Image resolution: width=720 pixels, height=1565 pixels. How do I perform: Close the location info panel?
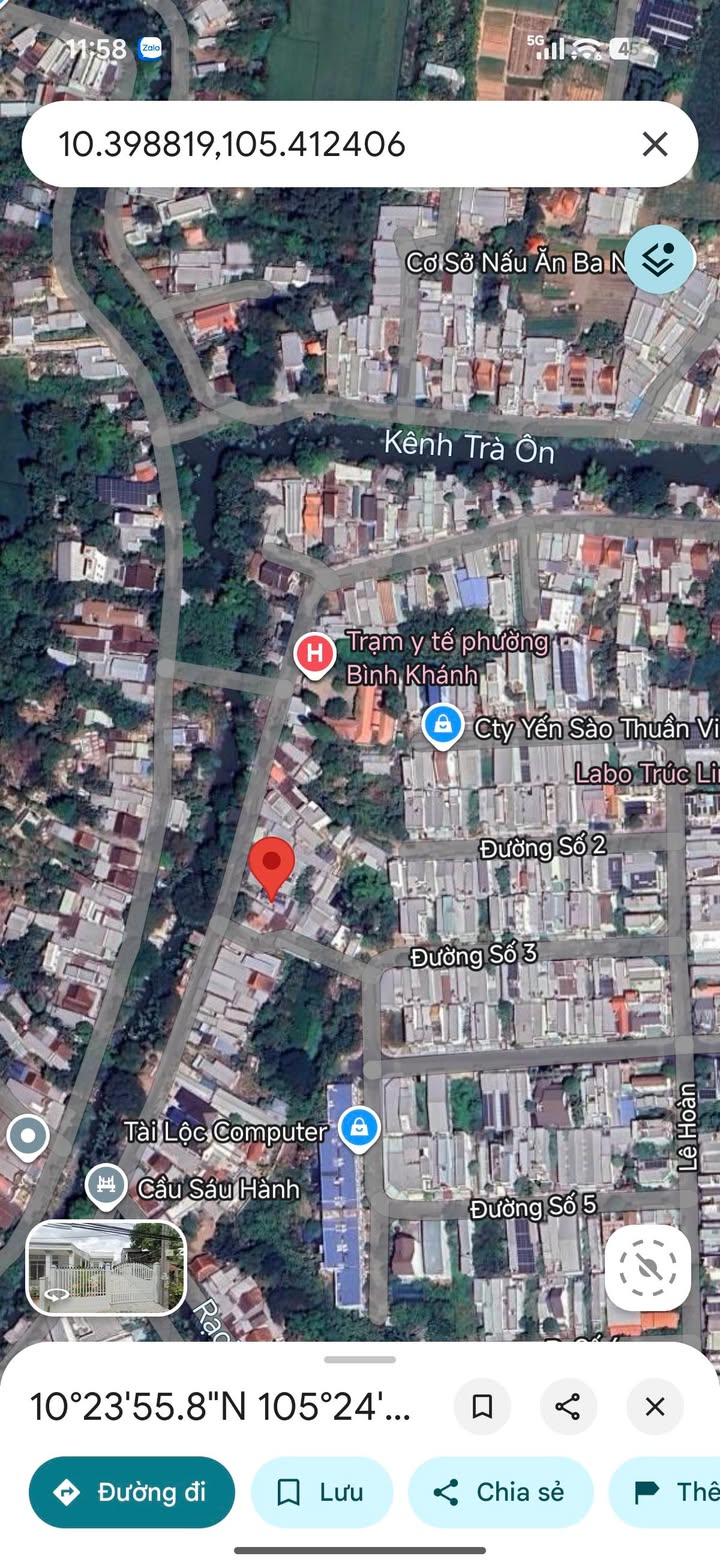point(655,1407)
